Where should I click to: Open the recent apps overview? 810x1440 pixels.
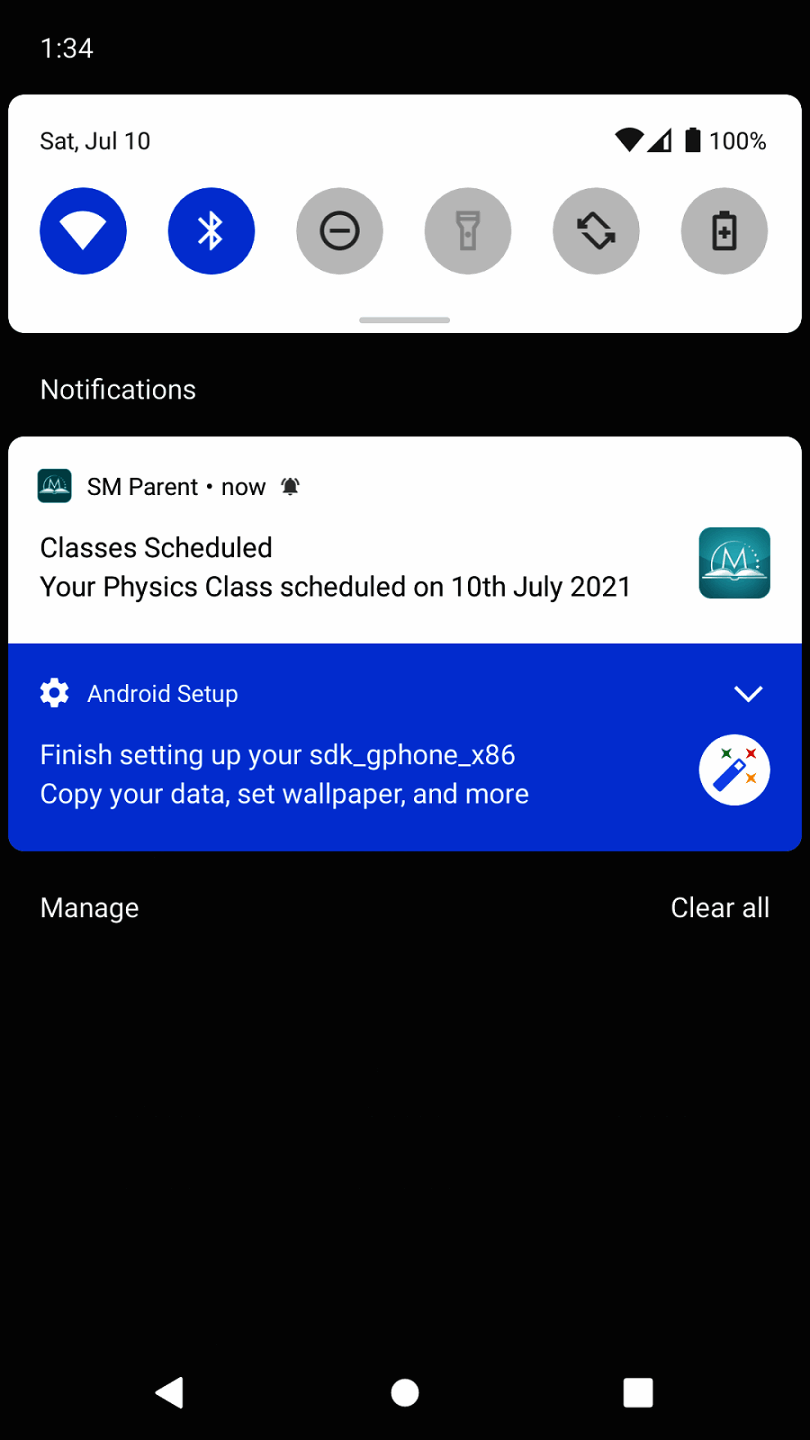coord(638,1392)
